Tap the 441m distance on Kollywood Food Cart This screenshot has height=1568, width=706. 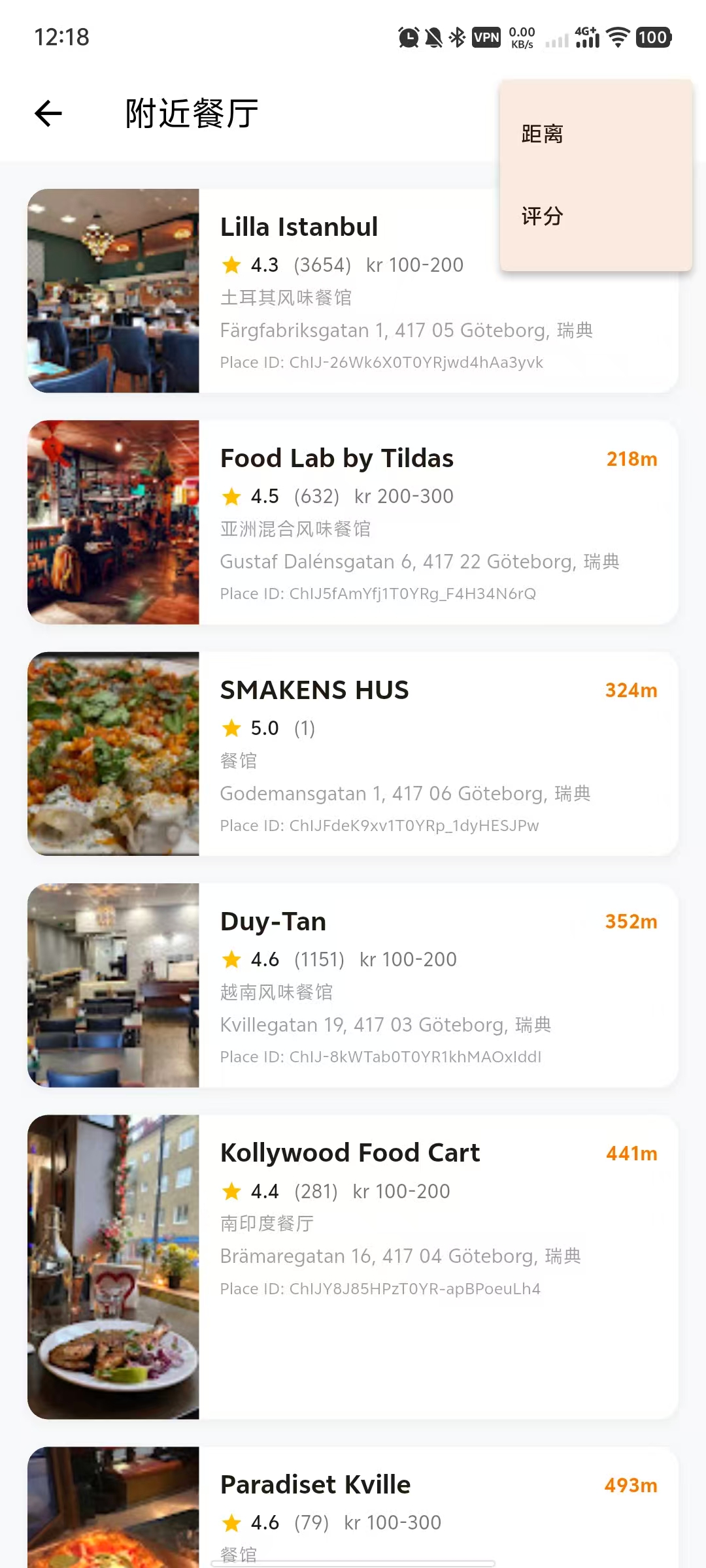tap(631, 1153)
